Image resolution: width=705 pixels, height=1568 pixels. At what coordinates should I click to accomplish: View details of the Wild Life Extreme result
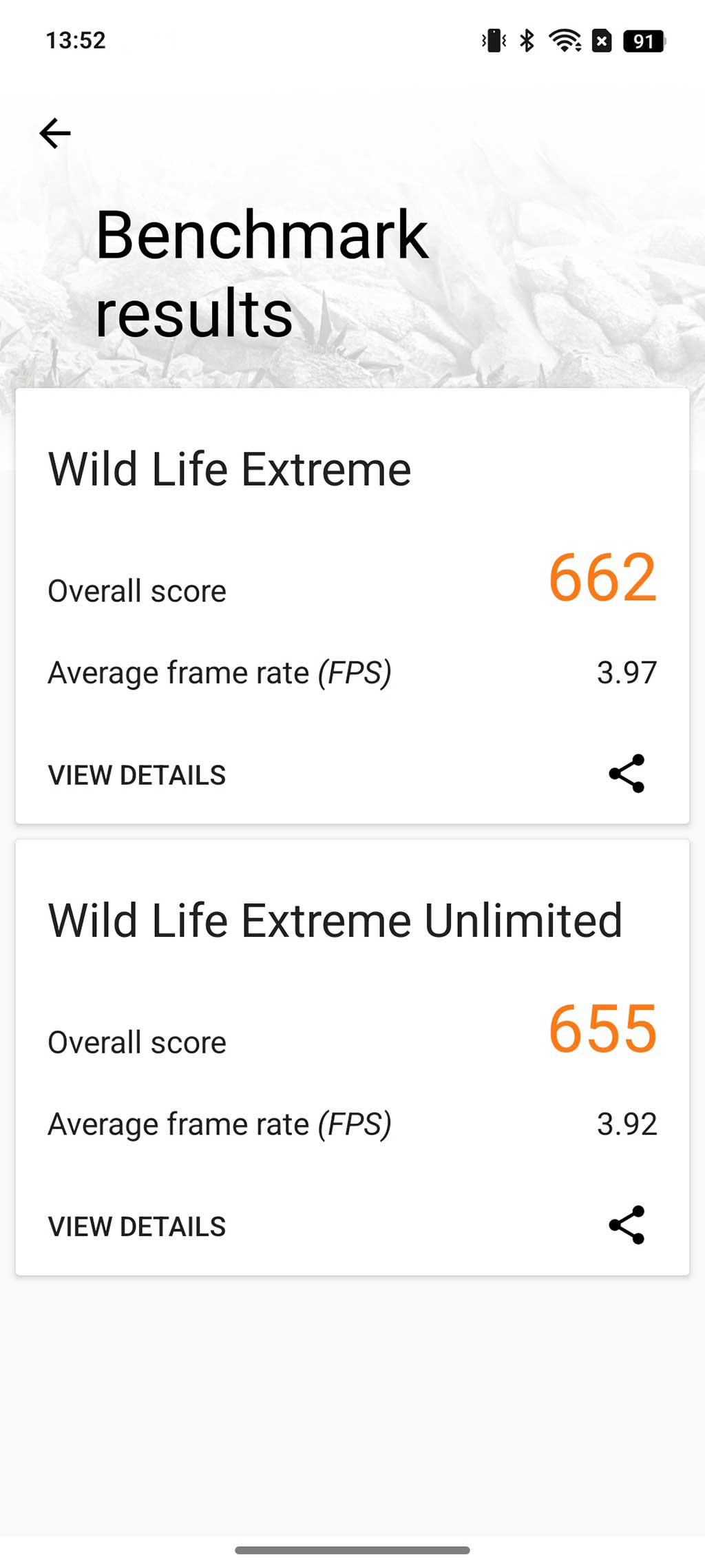tap(137, 775)
